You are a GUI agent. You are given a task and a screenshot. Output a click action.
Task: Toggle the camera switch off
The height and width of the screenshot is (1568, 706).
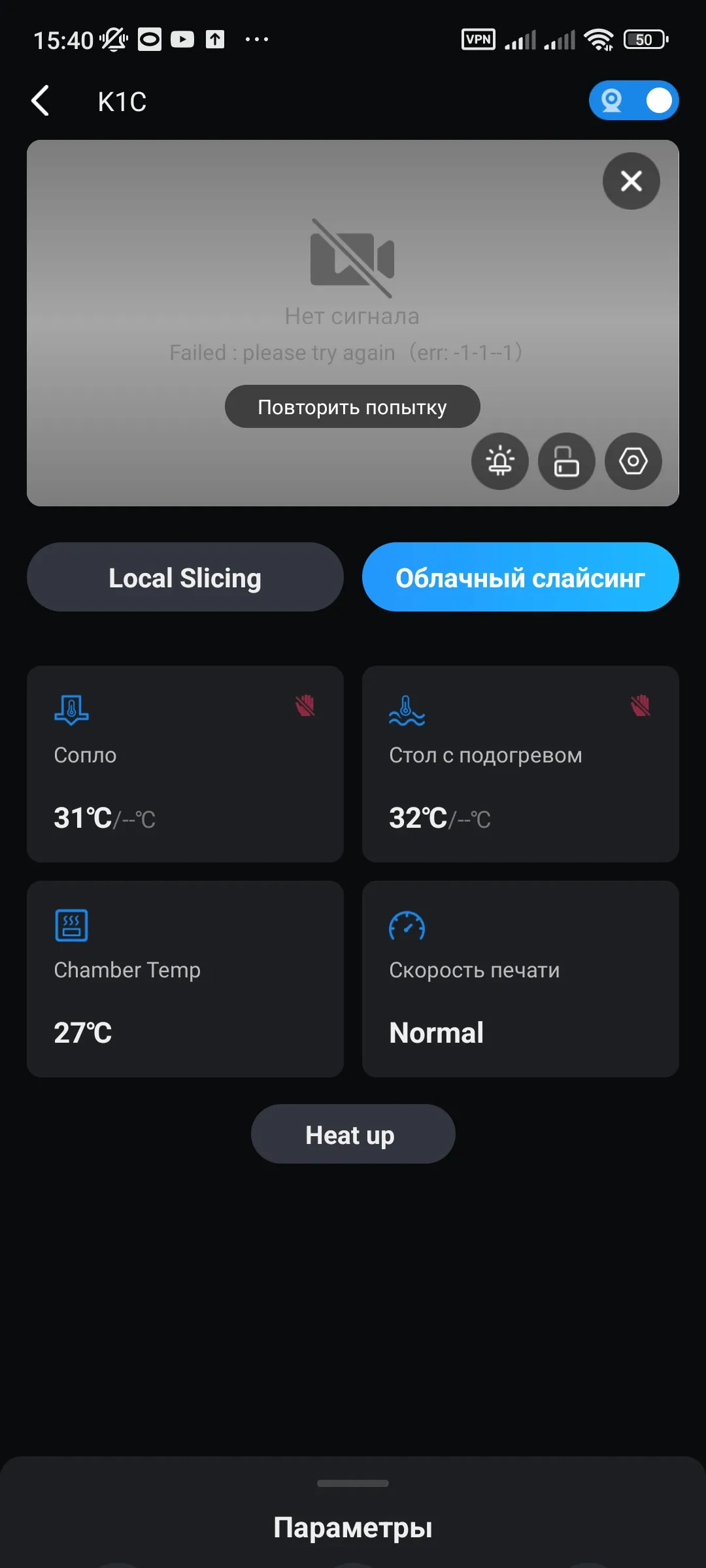[x=633, y=101]
